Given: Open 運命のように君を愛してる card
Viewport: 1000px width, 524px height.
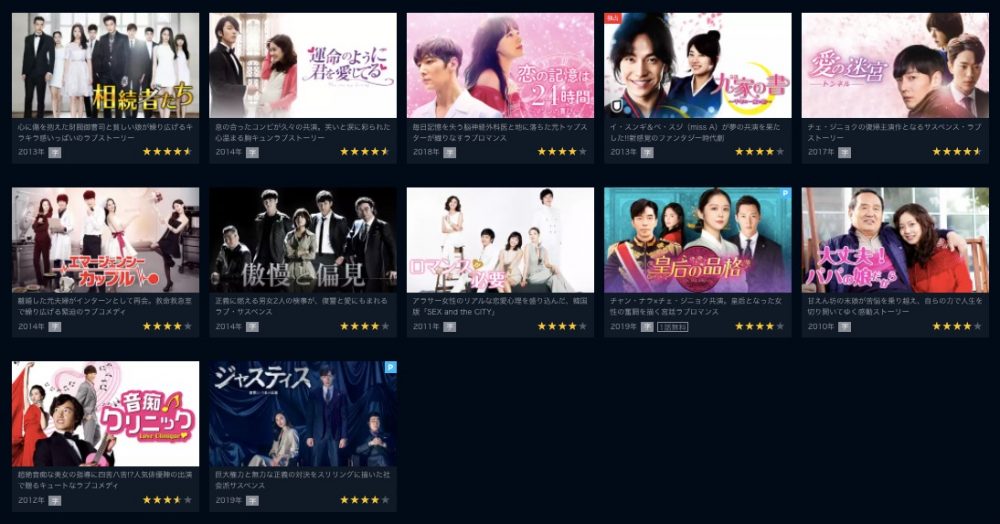Looking at the screenshot, I should coord(303,66).
